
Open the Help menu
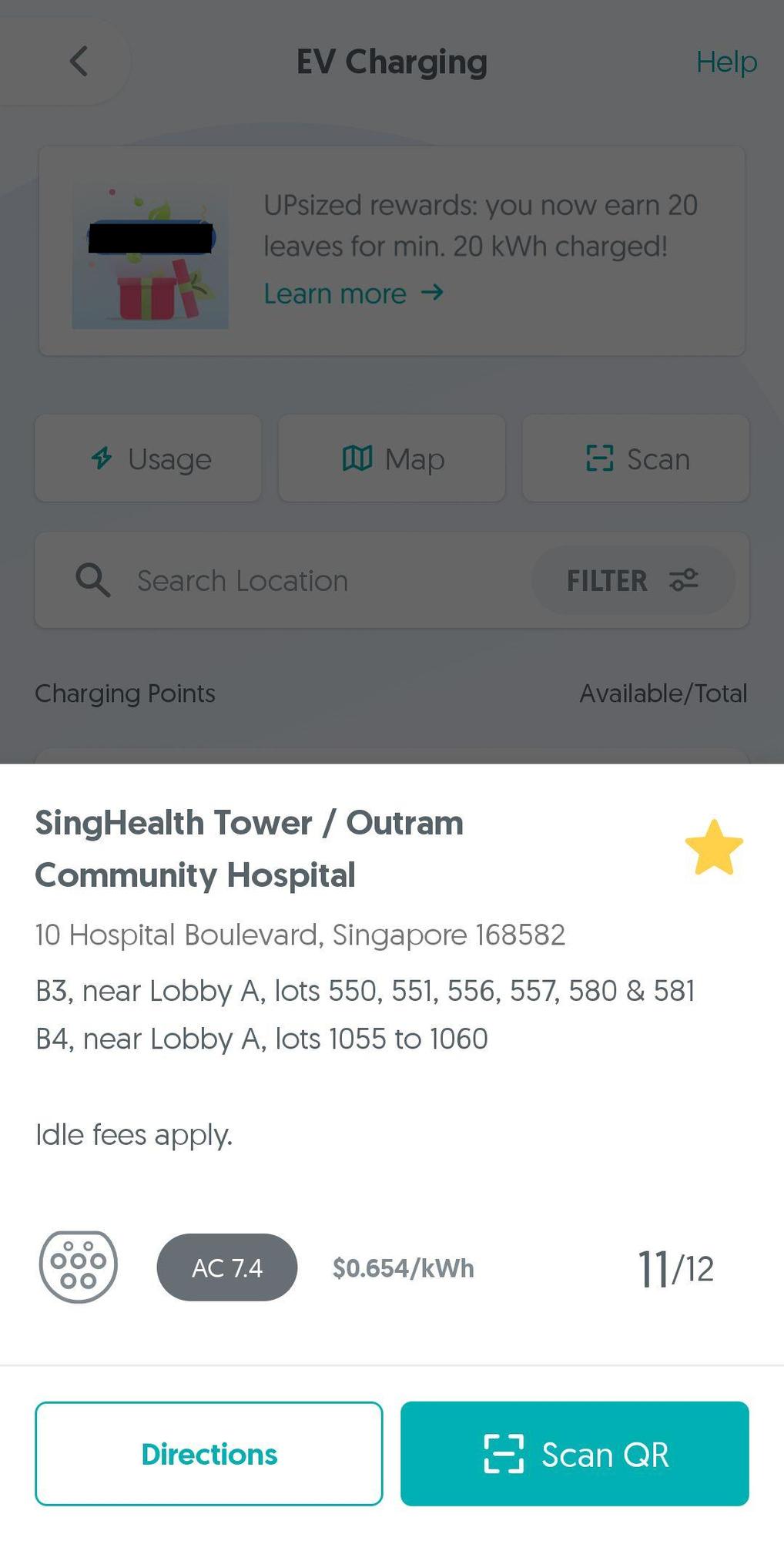tap(726, 62)
